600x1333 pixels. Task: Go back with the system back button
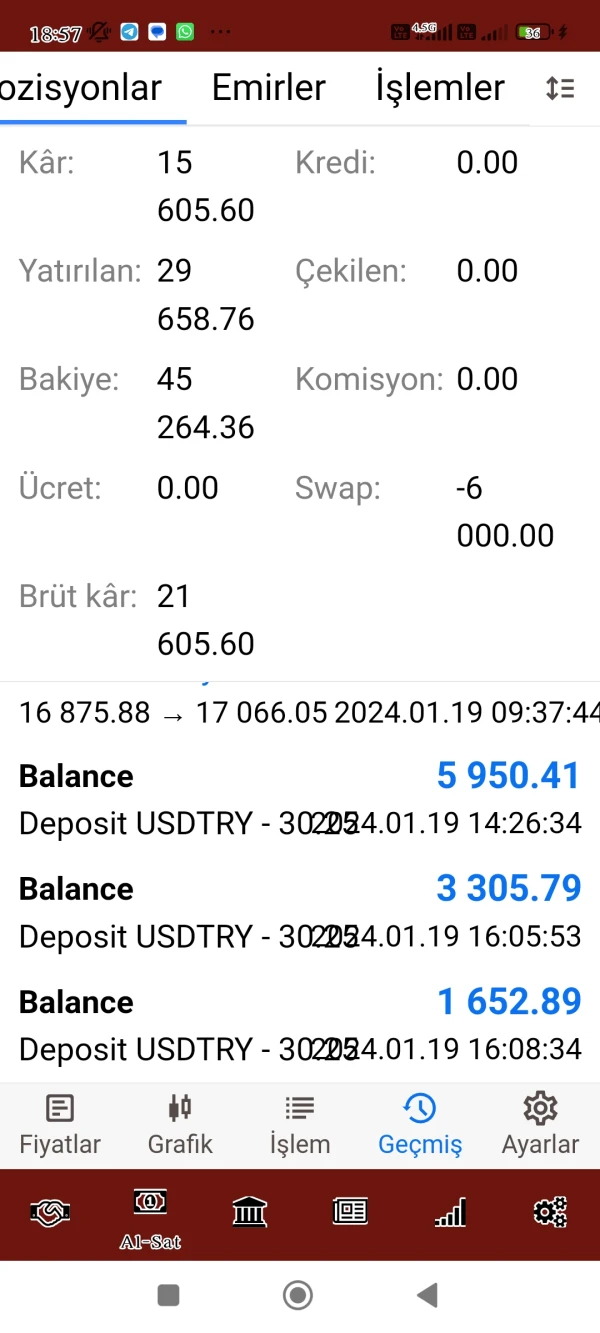tap(428, 1296)
